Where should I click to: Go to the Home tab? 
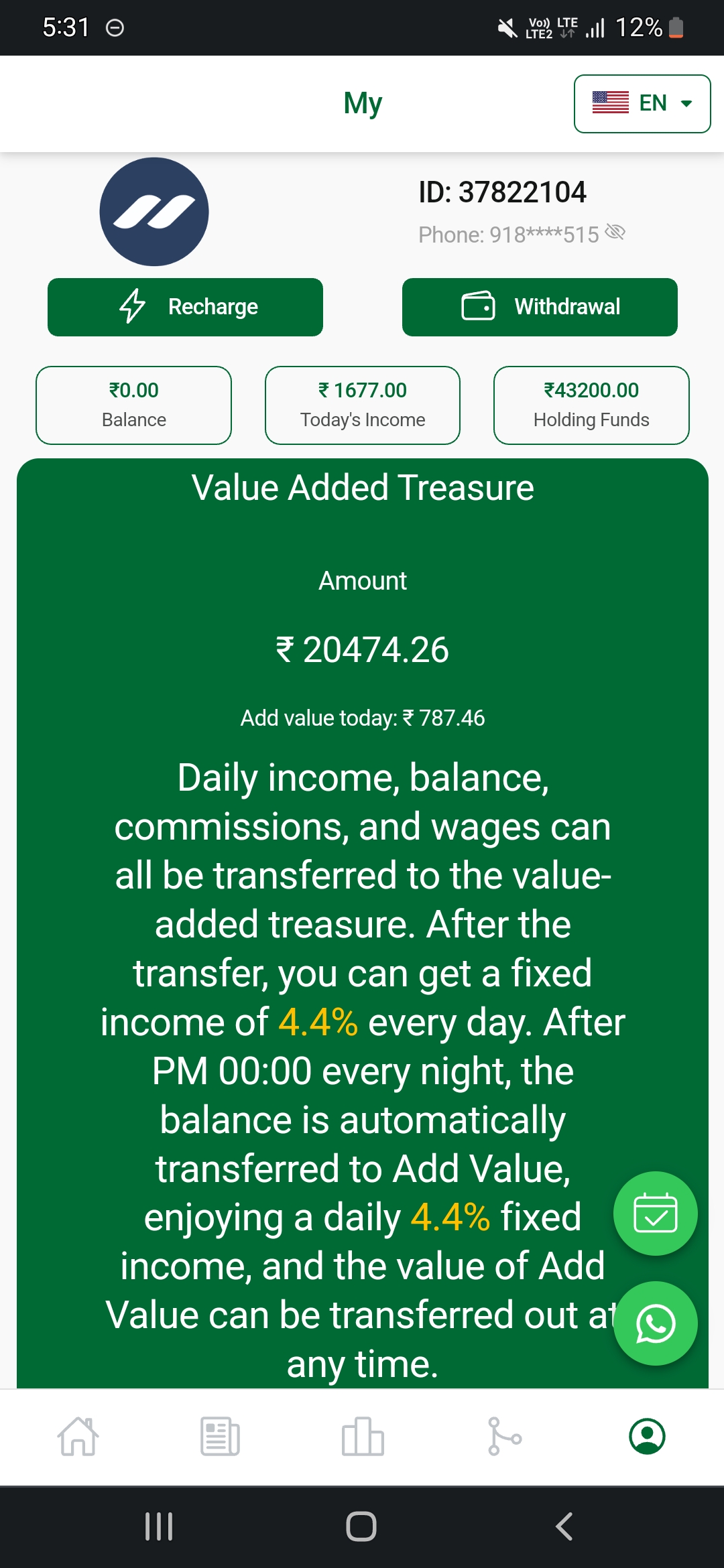(78, 1436)
